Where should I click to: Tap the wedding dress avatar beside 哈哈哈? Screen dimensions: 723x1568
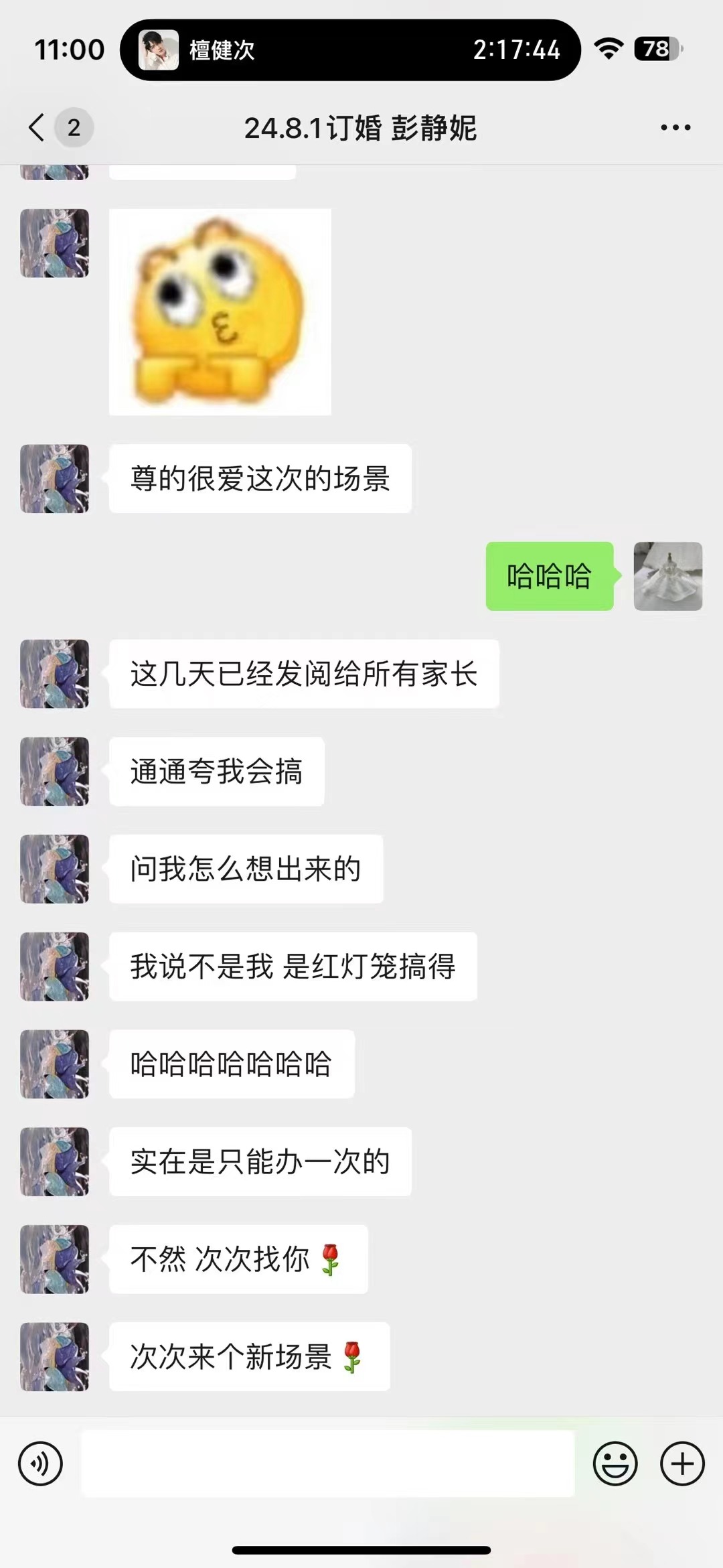coord(668,576)
